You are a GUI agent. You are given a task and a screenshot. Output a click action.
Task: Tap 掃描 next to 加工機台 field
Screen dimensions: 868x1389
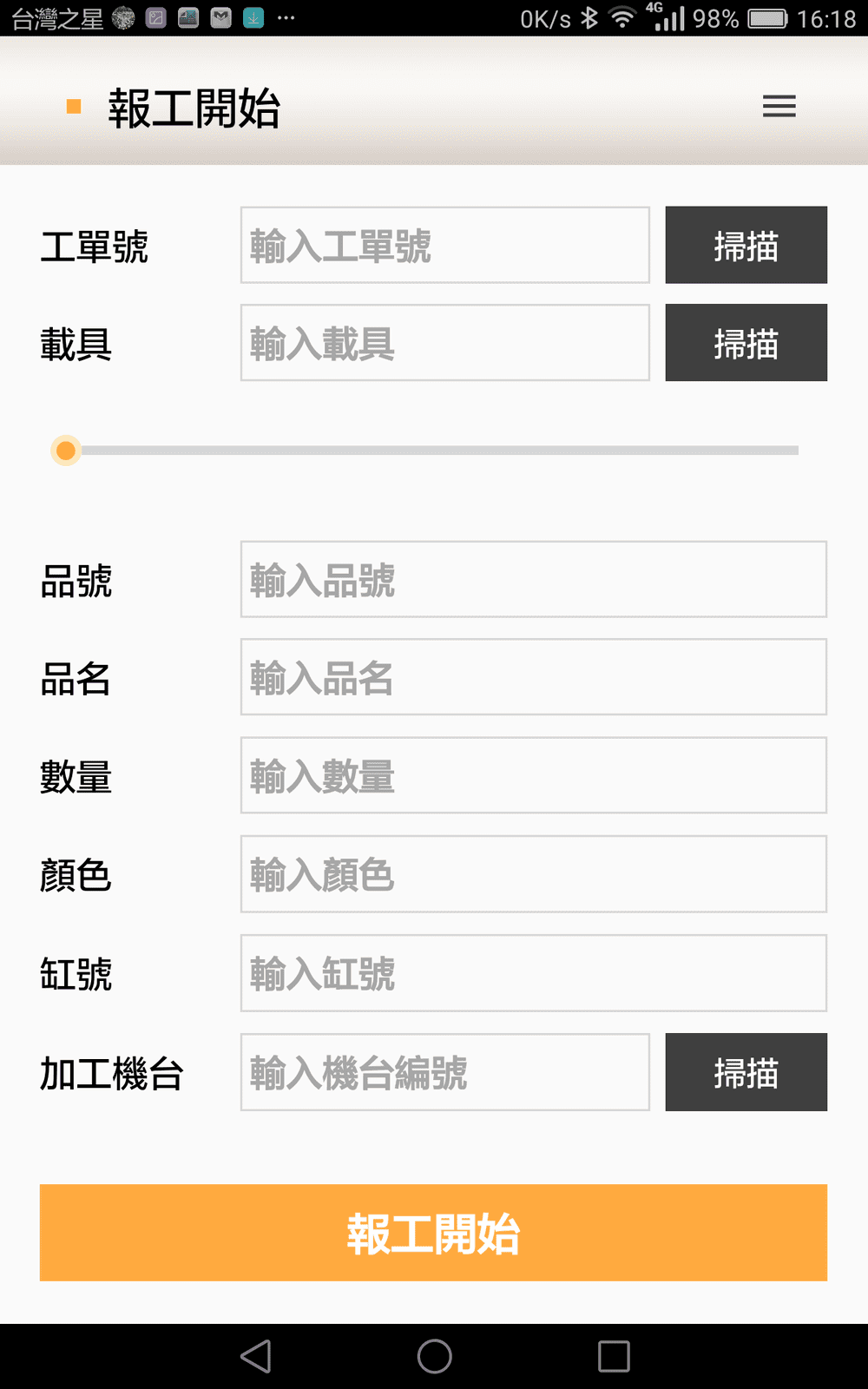pos(746,1072)
